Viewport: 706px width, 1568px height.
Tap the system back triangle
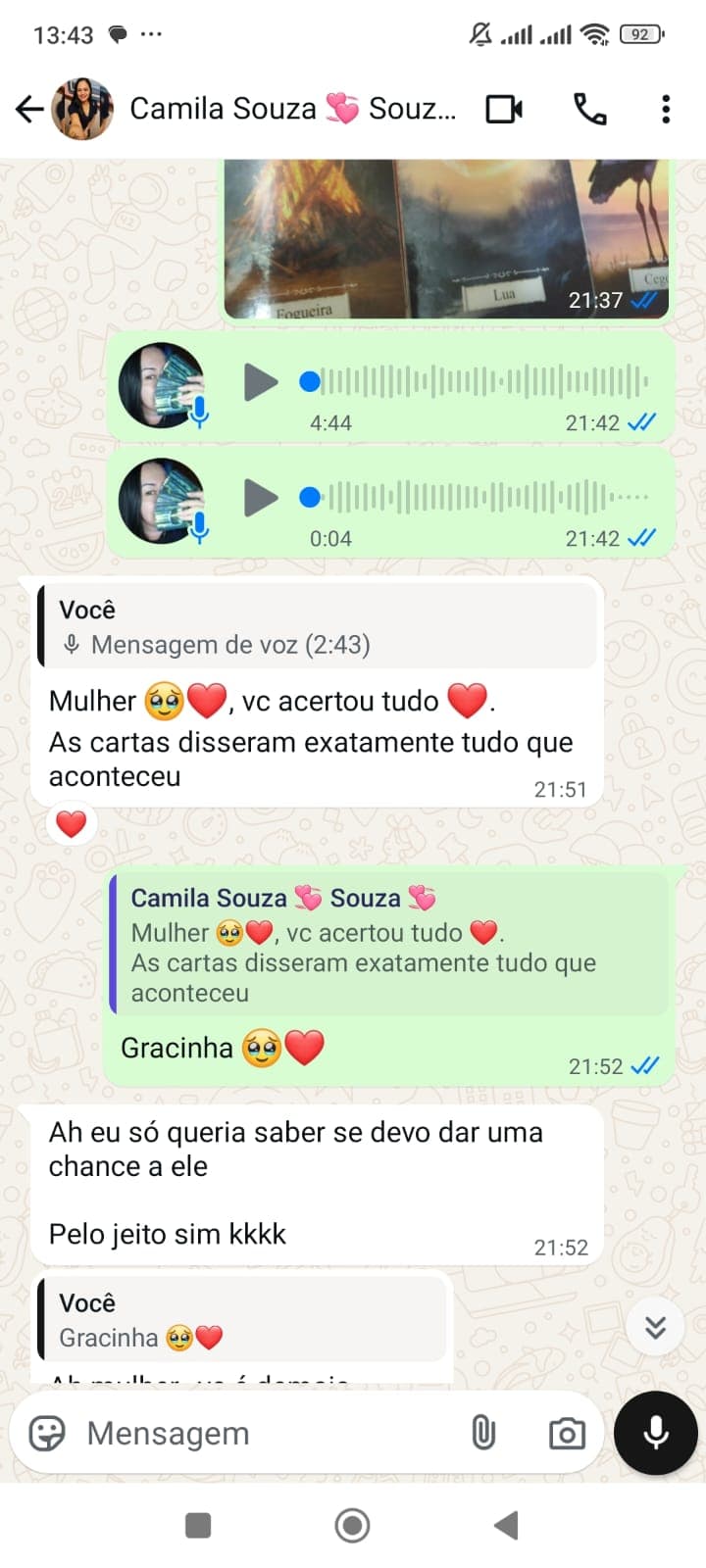(506, 1525)
